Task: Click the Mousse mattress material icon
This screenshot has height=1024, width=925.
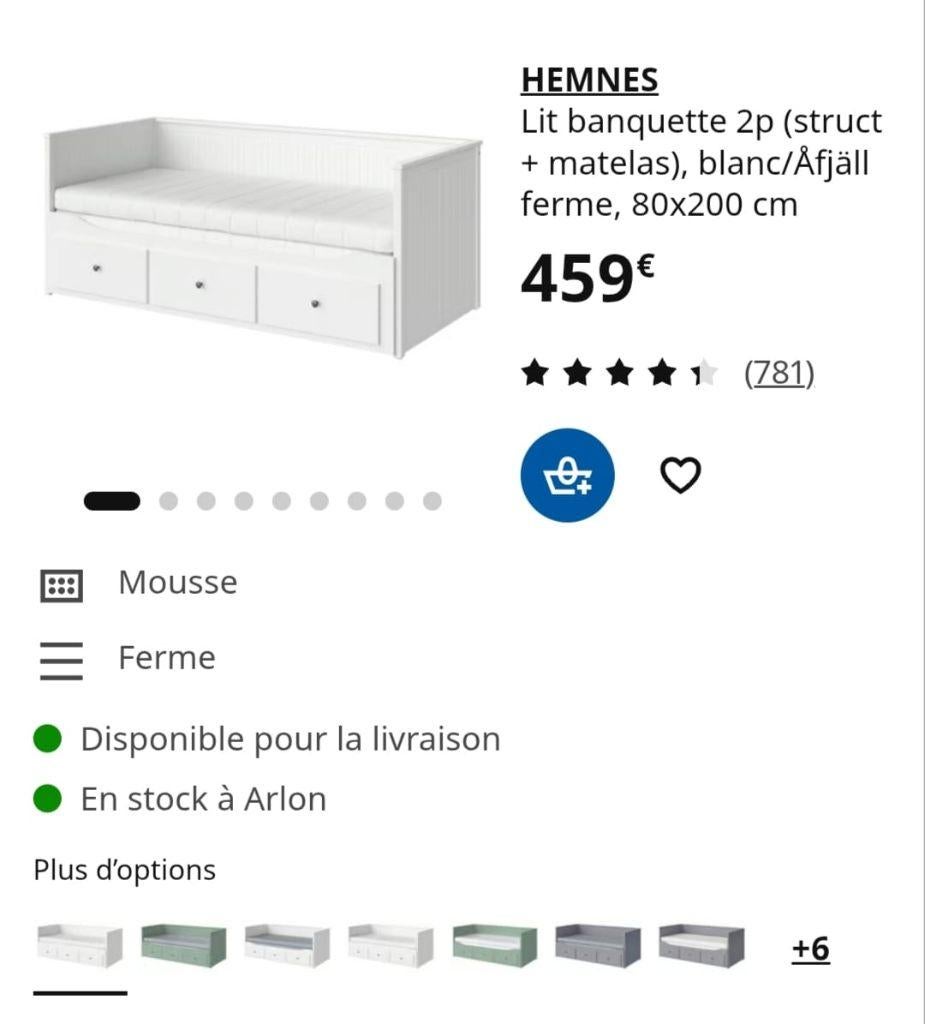Action: coord(60,582)
